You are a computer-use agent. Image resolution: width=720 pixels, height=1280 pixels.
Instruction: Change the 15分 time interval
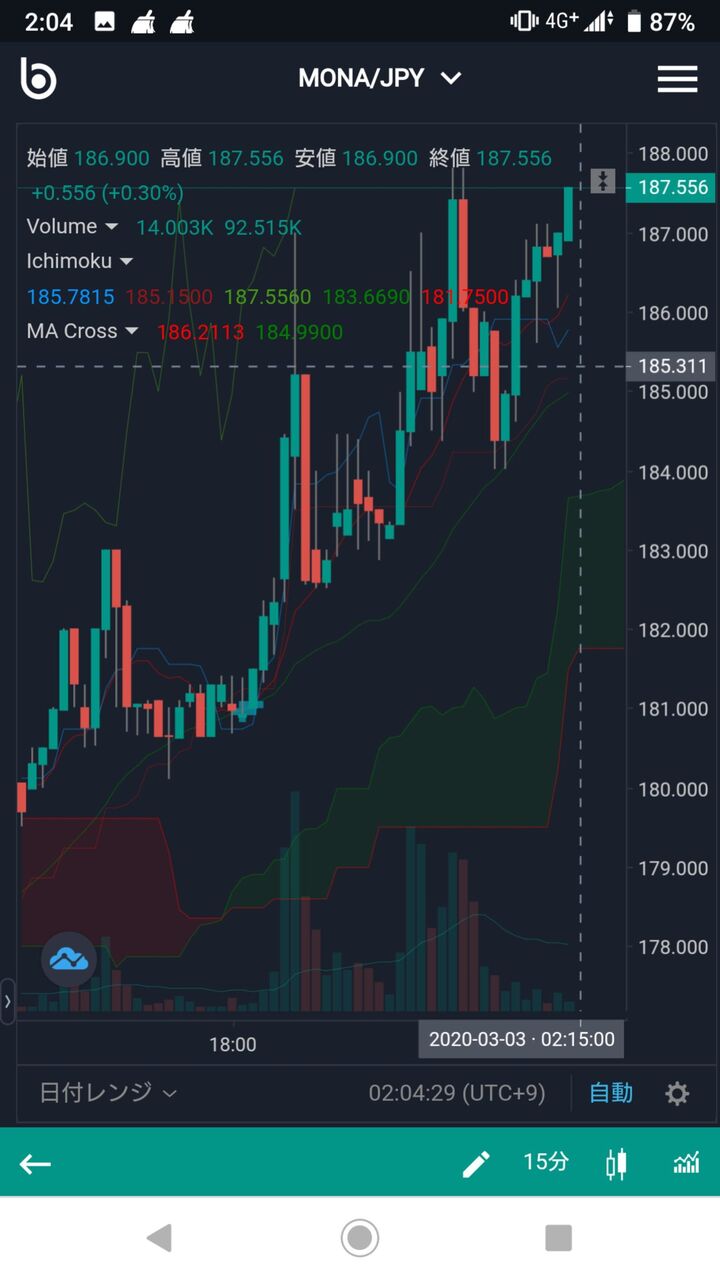(x=546, y=1162)
